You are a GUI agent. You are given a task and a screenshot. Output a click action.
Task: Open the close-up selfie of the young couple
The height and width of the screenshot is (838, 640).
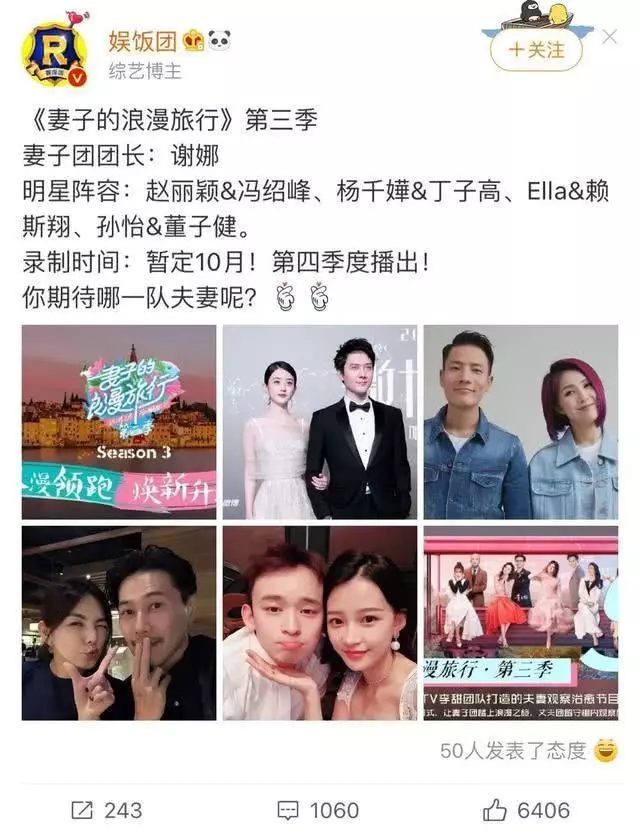tap(319, 622)
